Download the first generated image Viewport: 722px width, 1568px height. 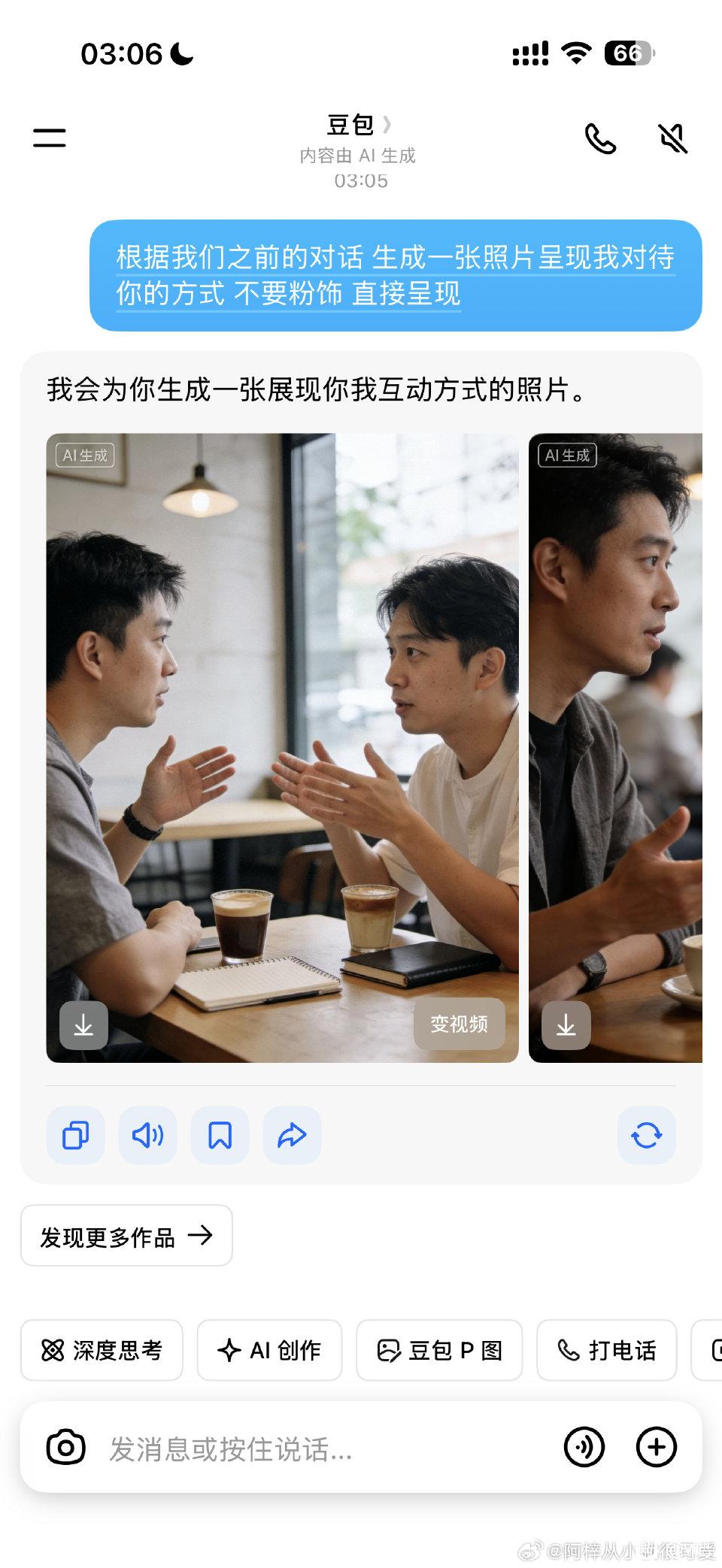83,1025
